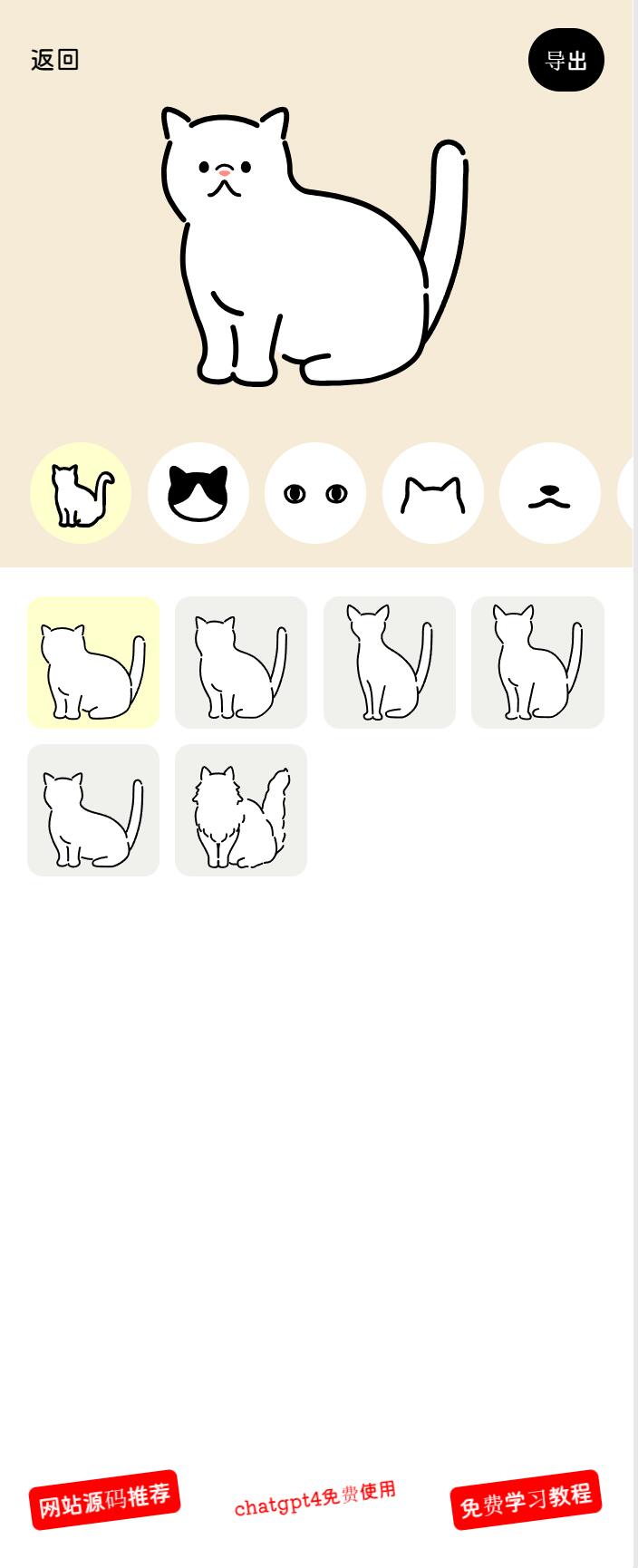Open the 网站源码推荐 link
638x1568 pixels.
pos(104,1499)
